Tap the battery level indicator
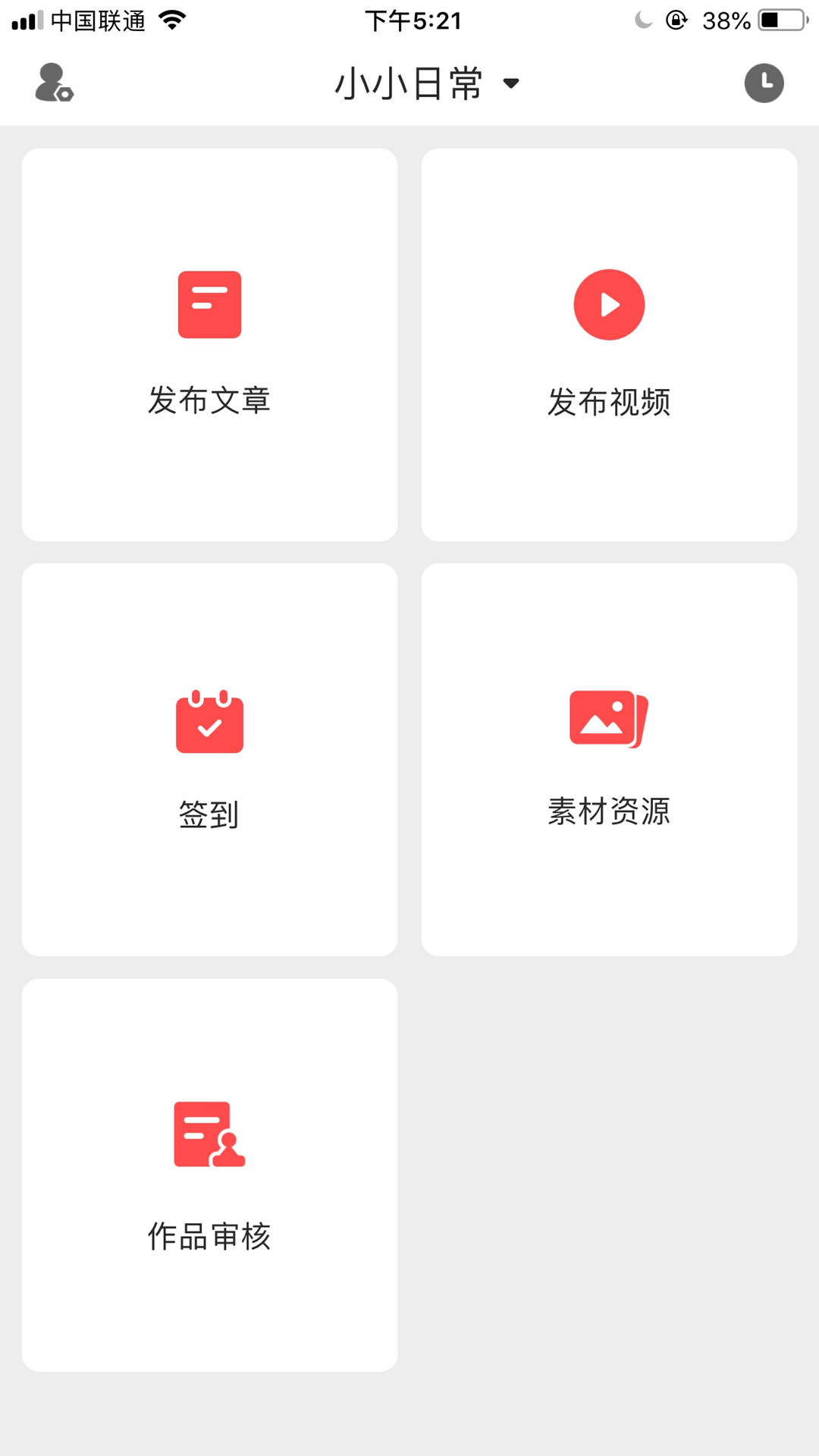819x1456 pixels. click(781, 20)
